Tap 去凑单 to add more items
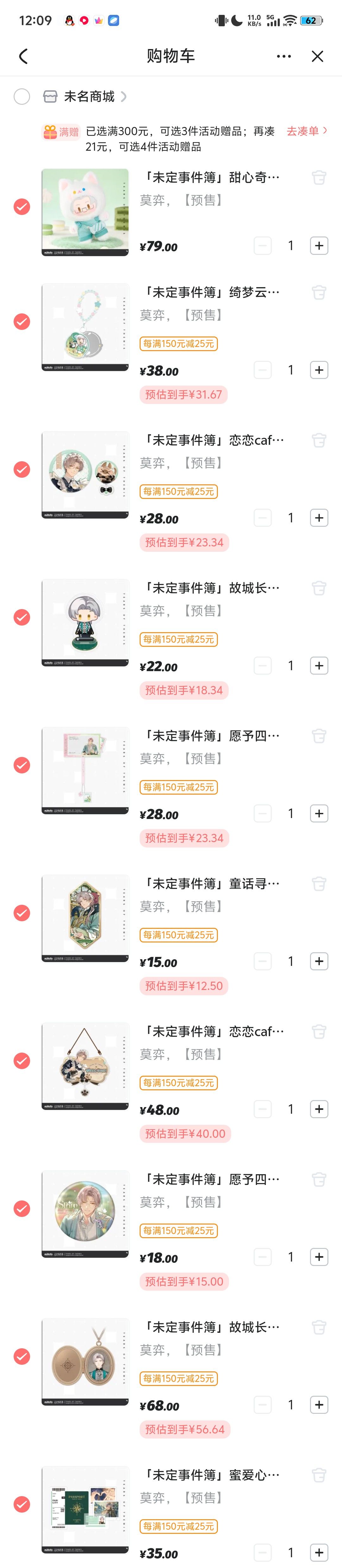Screen dimensions: 342x1568 coord(306,131)
